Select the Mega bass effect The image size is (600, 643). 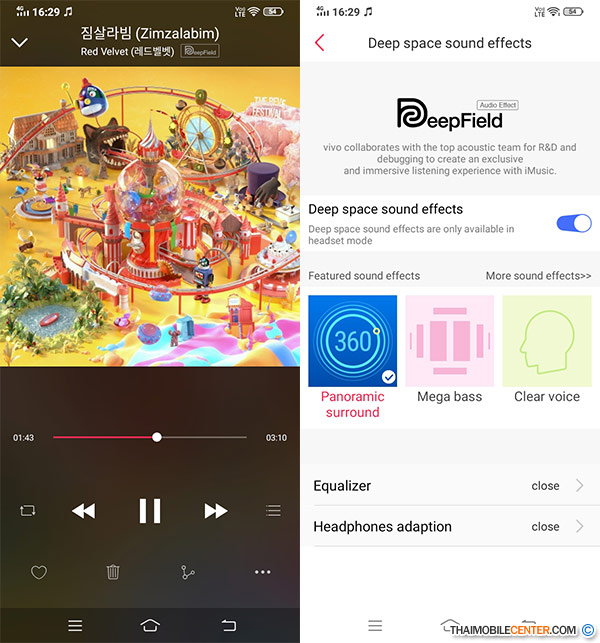pyautogui.click(x=449, y=342)
